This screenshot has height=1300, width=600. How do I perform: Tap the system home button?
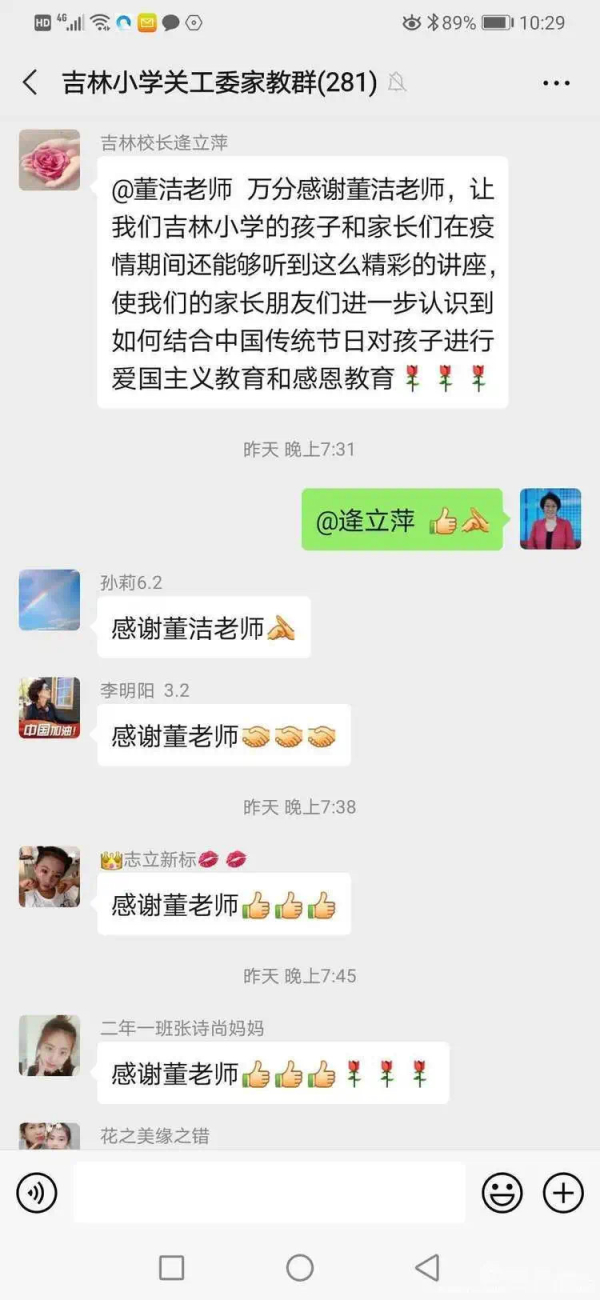tap(300, 1268)
